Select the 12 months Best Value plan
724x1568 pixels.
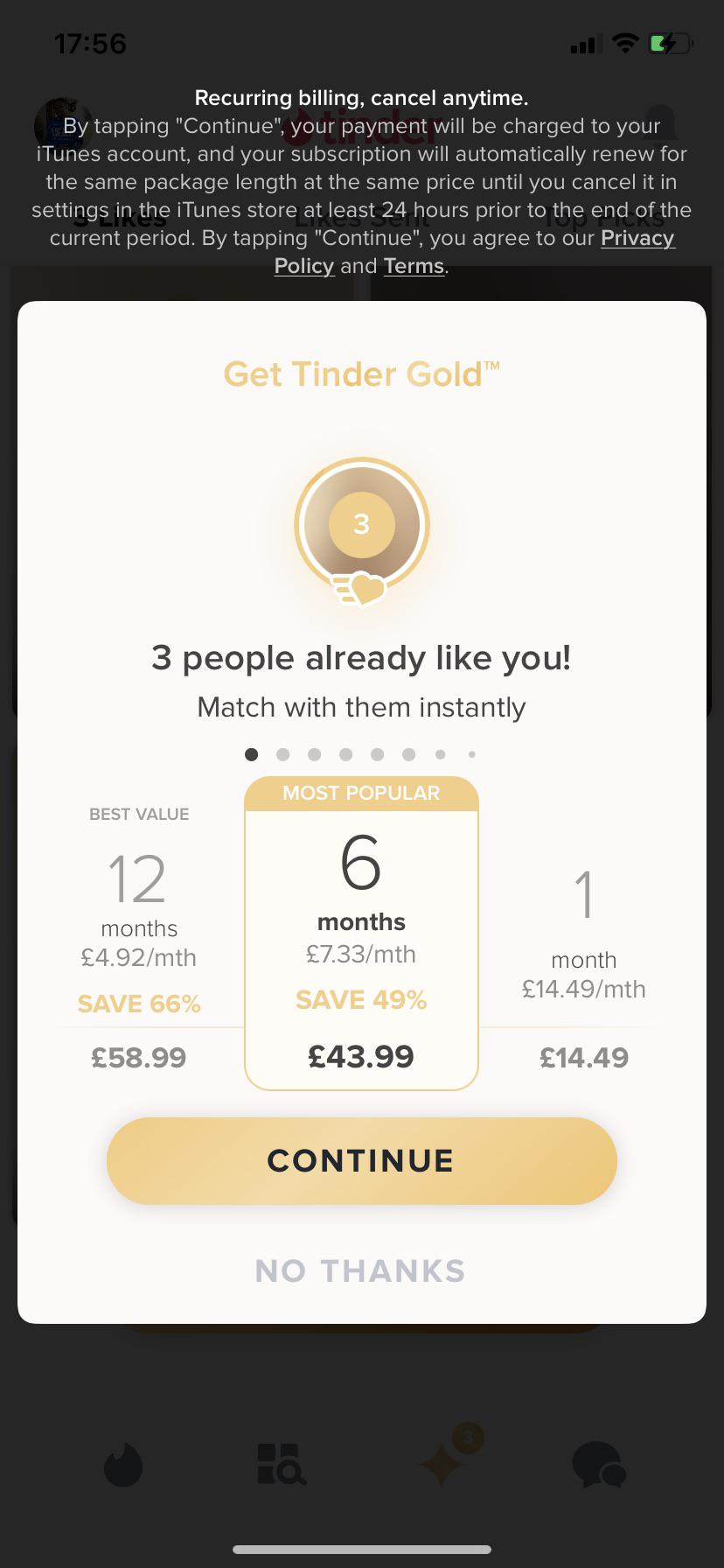[x=138, y=936]
